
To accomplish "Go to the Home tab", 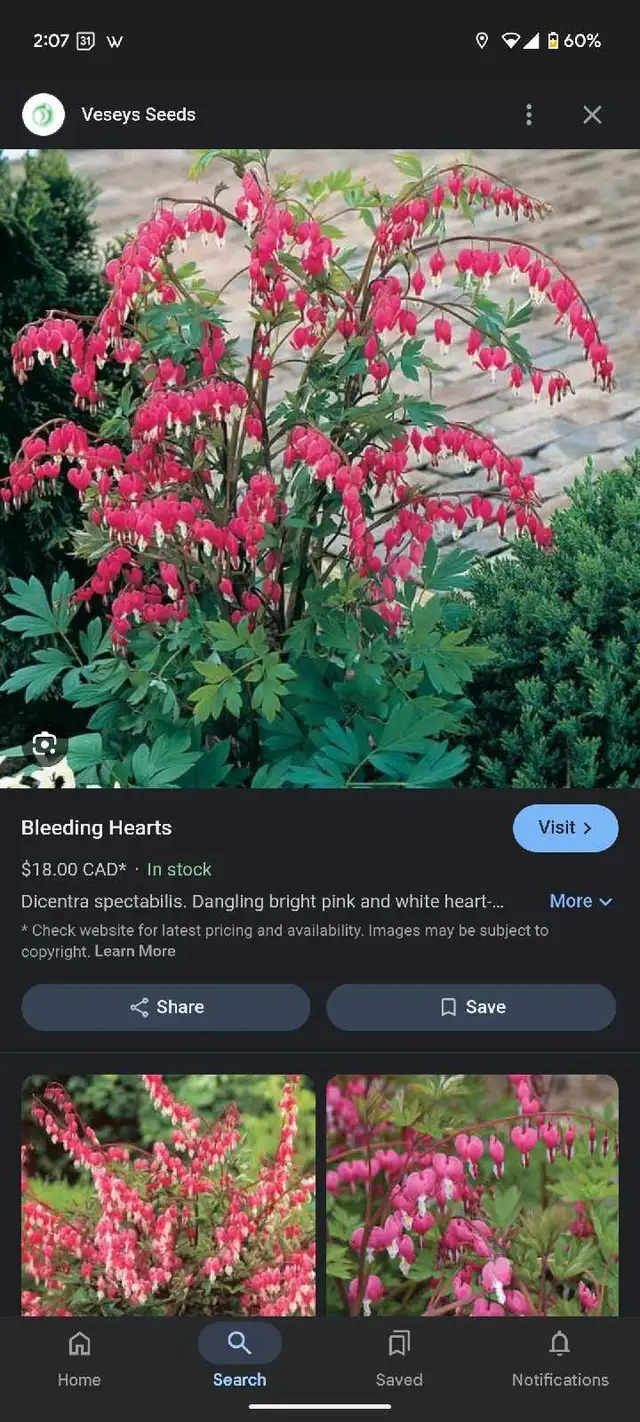I will (x=79, y=1360).
